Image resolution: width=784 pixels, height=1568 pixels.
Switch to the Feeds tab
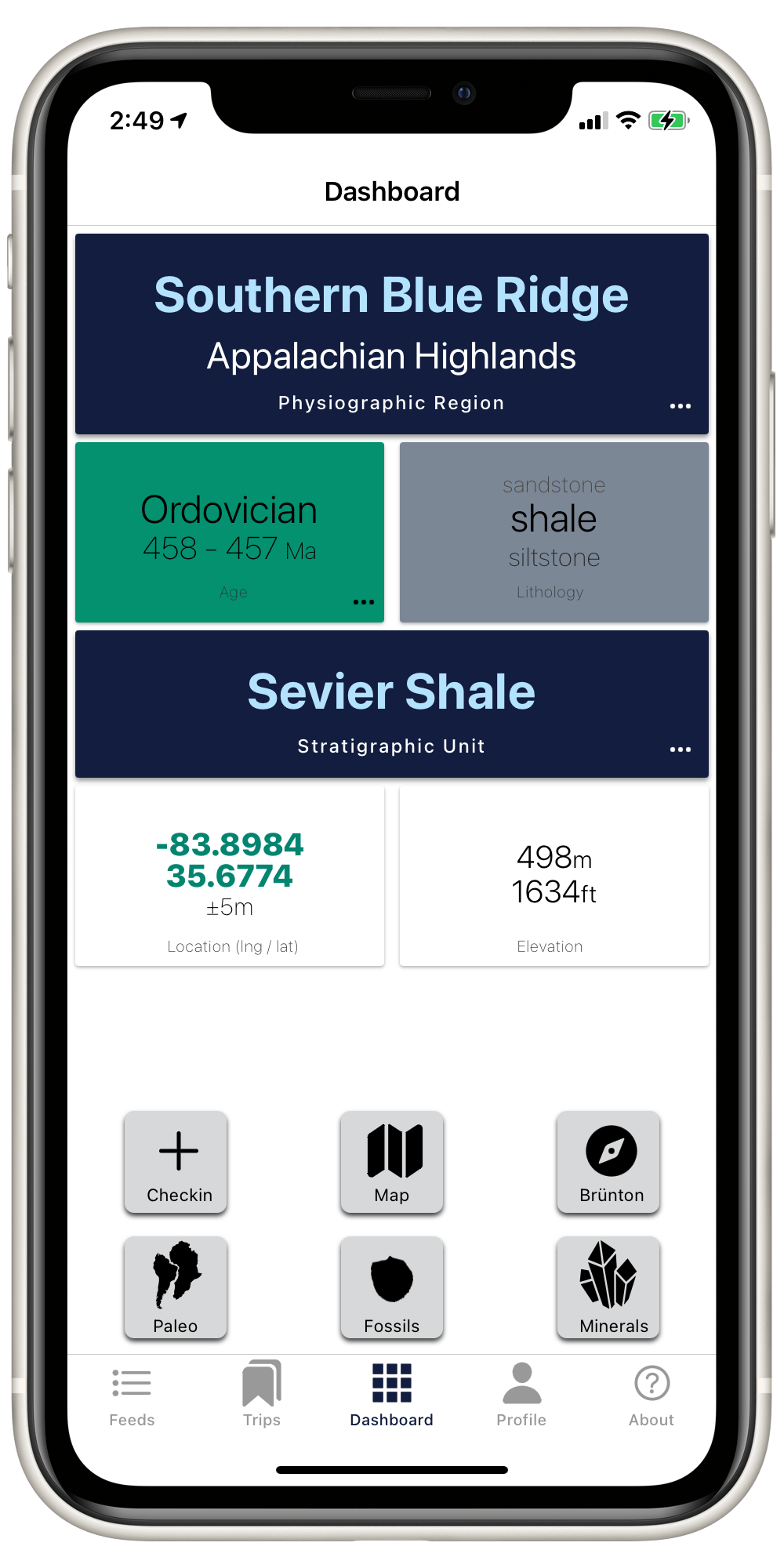click(132, 1395)
